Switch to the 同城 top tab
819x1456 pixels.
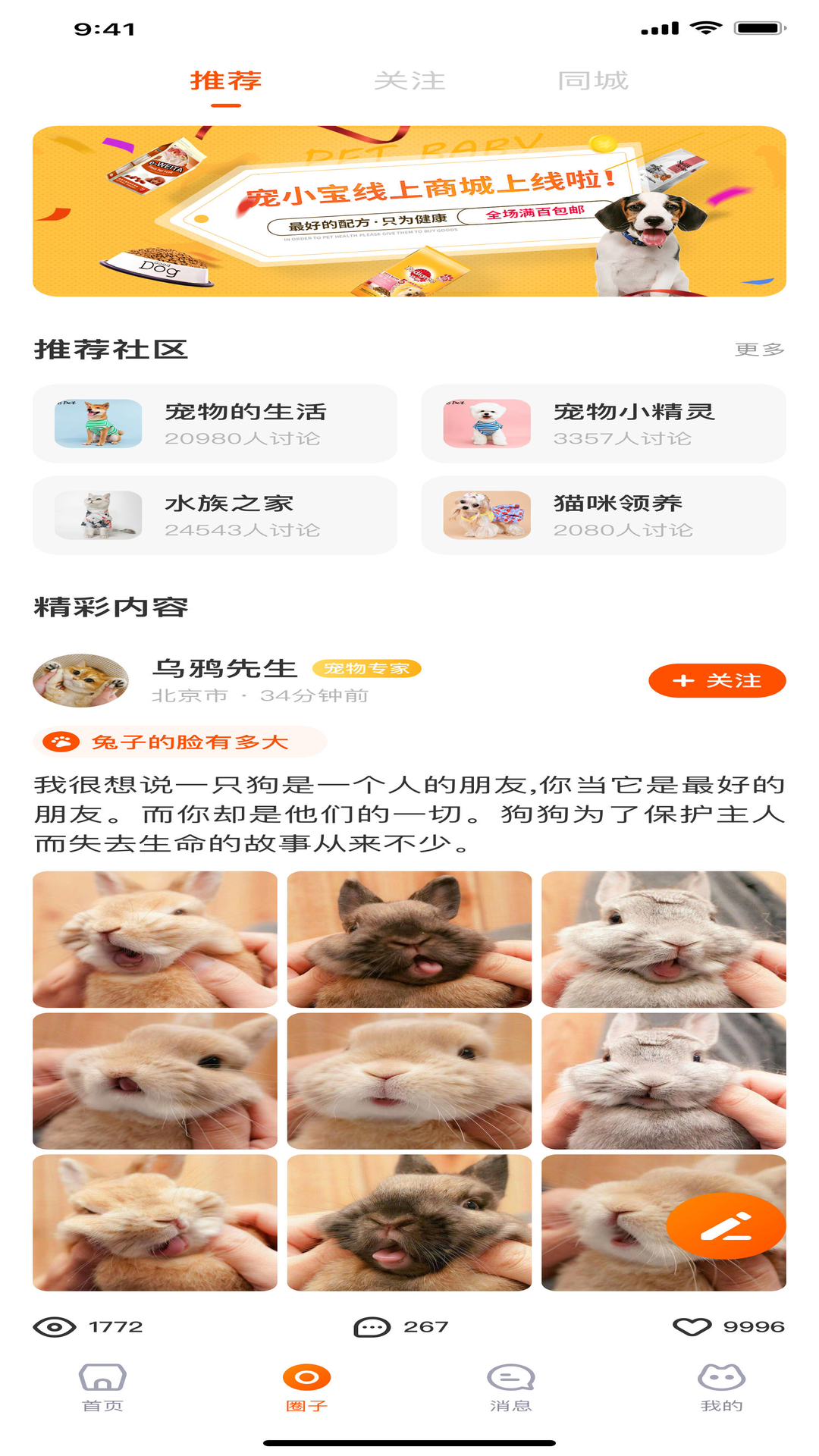pyautogui.click(x=593, y=80)
